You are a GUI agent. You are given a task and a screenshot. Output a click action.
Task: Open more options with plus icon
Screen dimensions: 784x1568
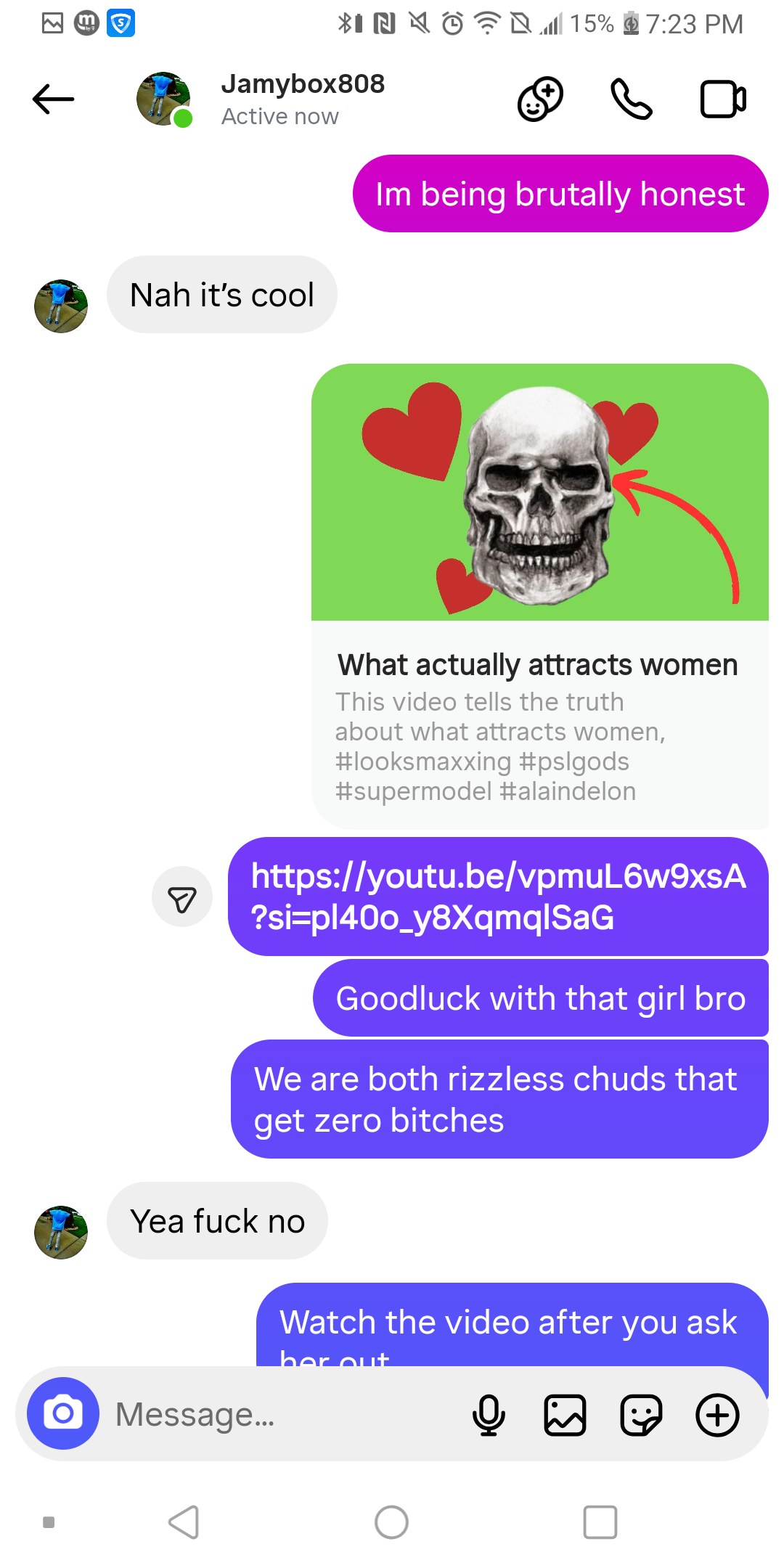click(717, 1415)
